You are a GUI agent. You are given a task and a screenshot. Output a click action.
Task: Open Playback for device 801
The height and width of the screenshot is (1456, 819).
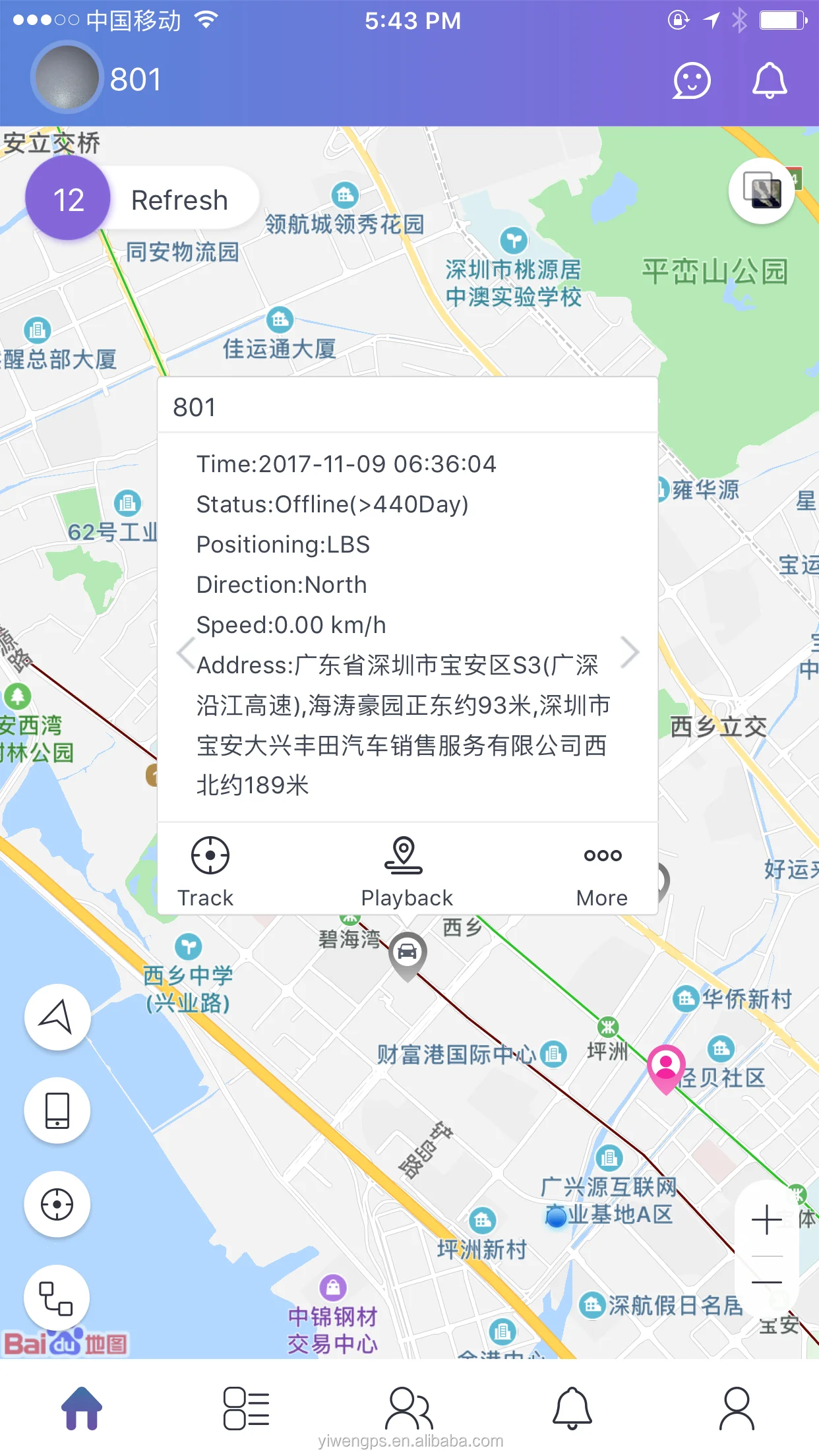406,870
